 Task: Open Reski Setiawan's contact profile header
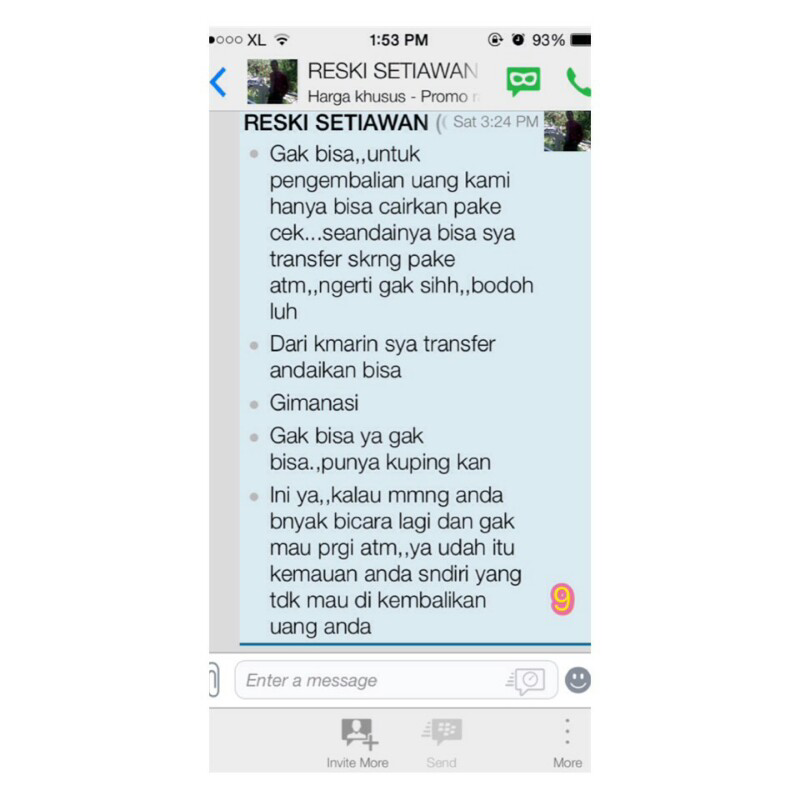[x=390, y=82]
